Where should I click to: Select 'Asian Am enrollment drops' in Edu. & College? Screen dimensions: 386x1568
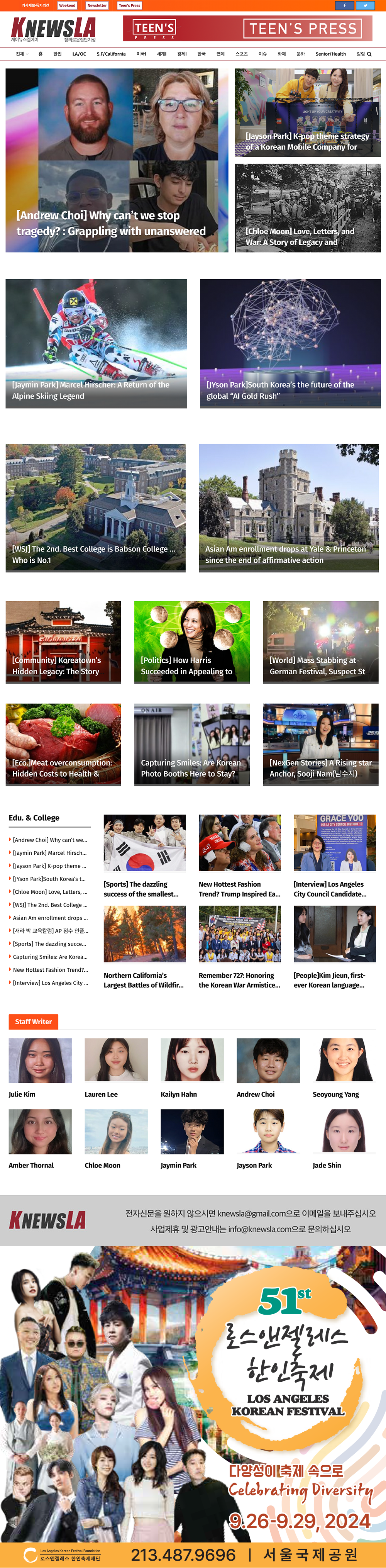pos(51,918)
